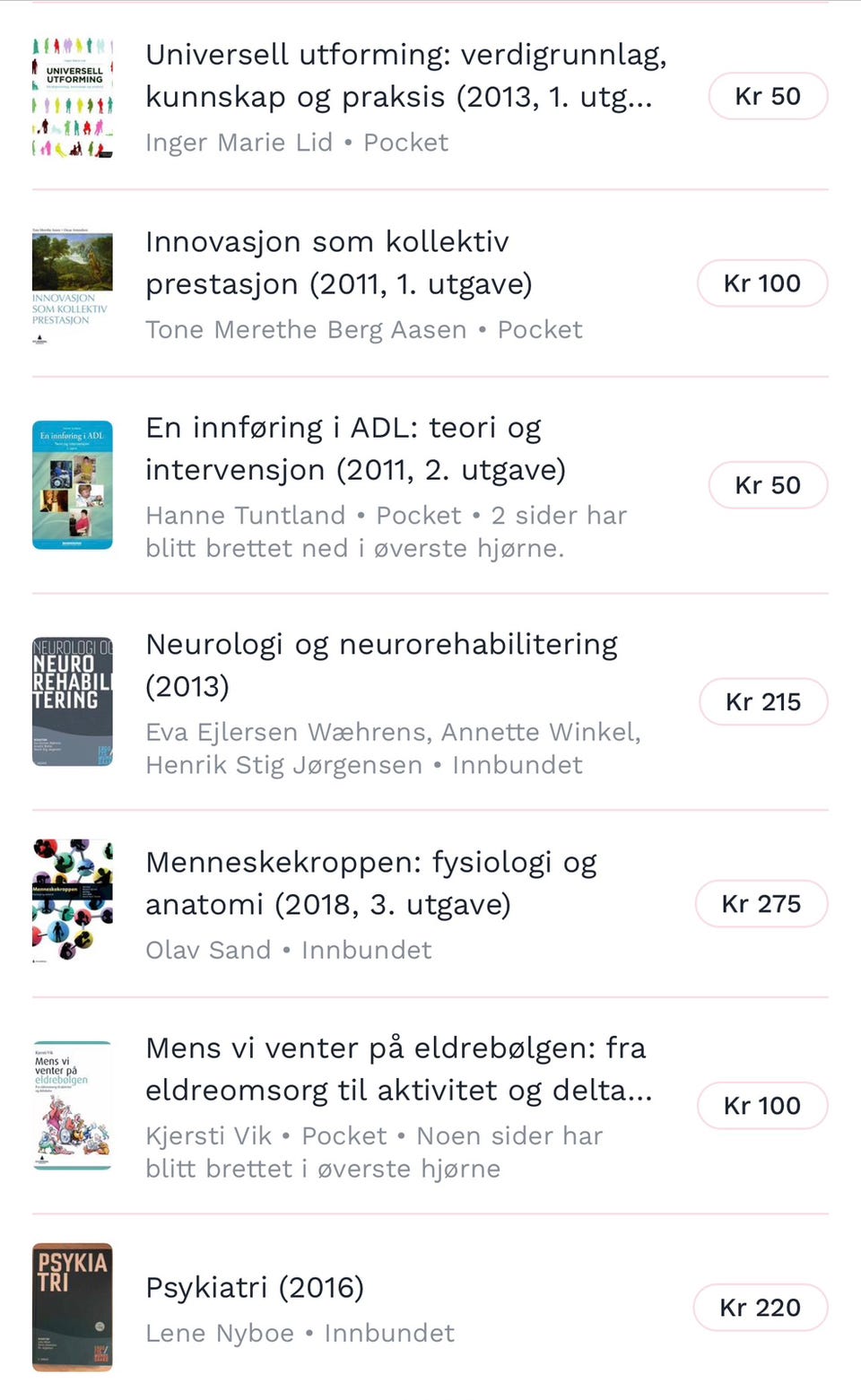Click the Kr 100 price for Innovasjon listing

[761, 283]
